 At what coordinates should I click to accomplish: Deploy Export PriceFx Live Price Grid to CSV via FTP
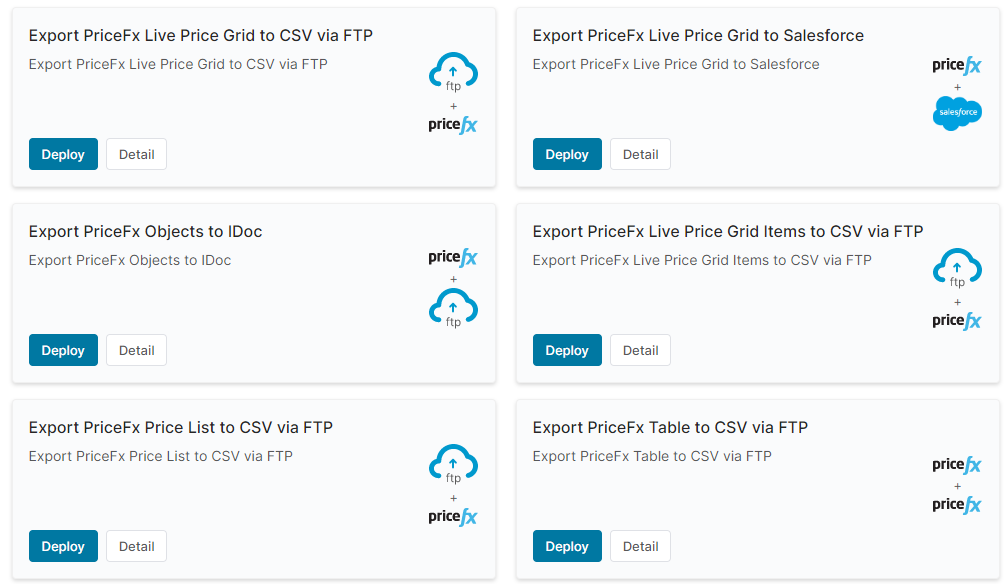63,154
